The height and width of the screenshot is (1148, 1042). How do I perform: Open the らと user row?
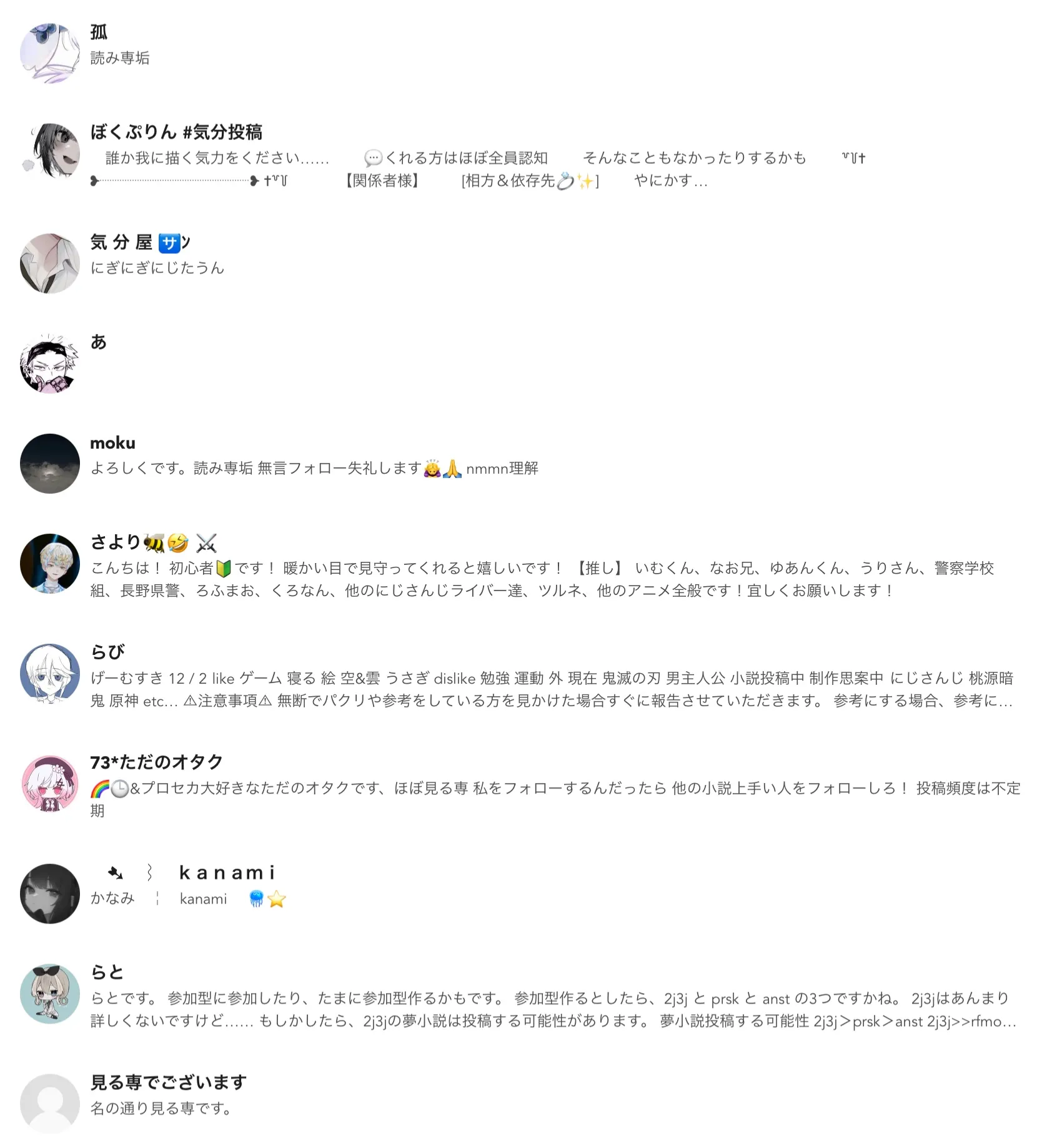click(107, 972)
